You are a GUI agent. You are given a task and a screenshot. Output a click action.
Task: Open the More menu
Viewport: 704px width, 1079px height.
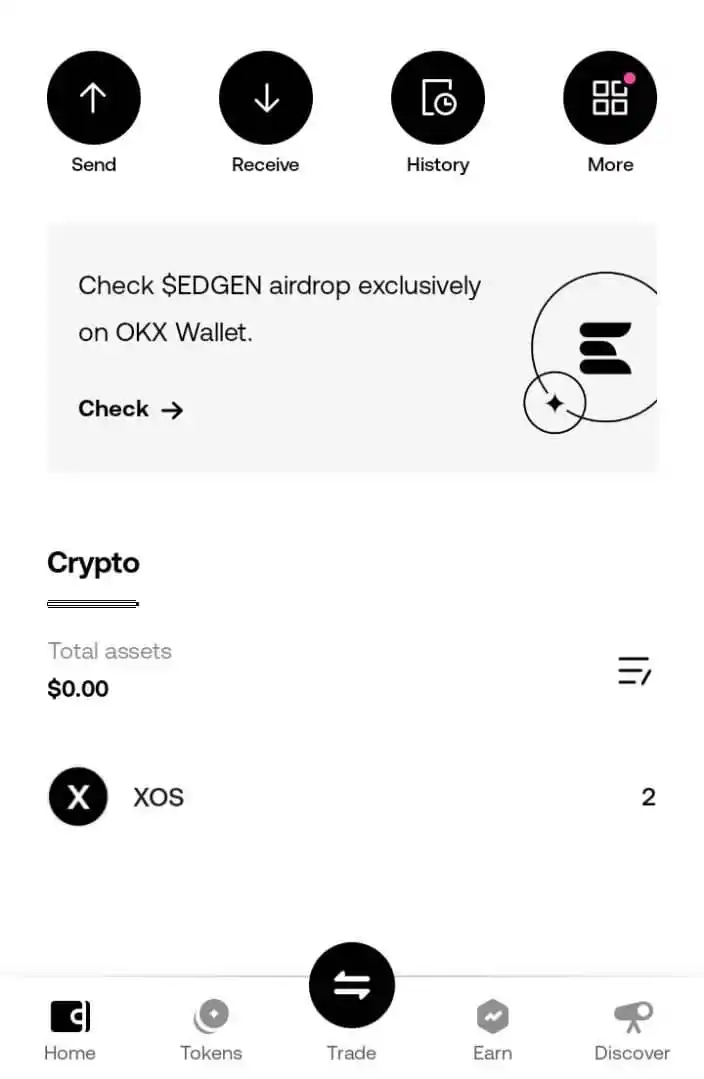tap(609, 99)
